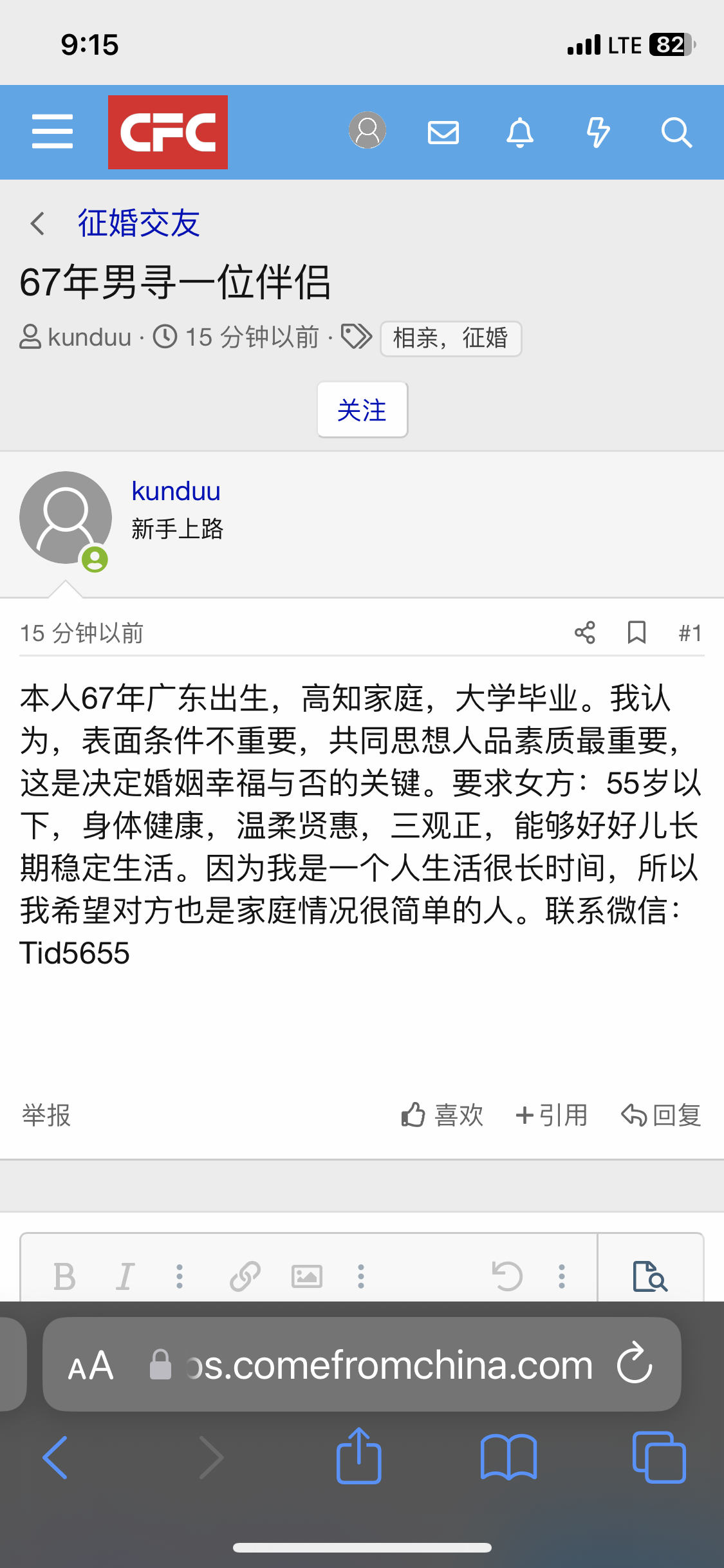Screen dimensions: 724x1568
Task: Reload the page in Safari
Action: pos(635,1363)
